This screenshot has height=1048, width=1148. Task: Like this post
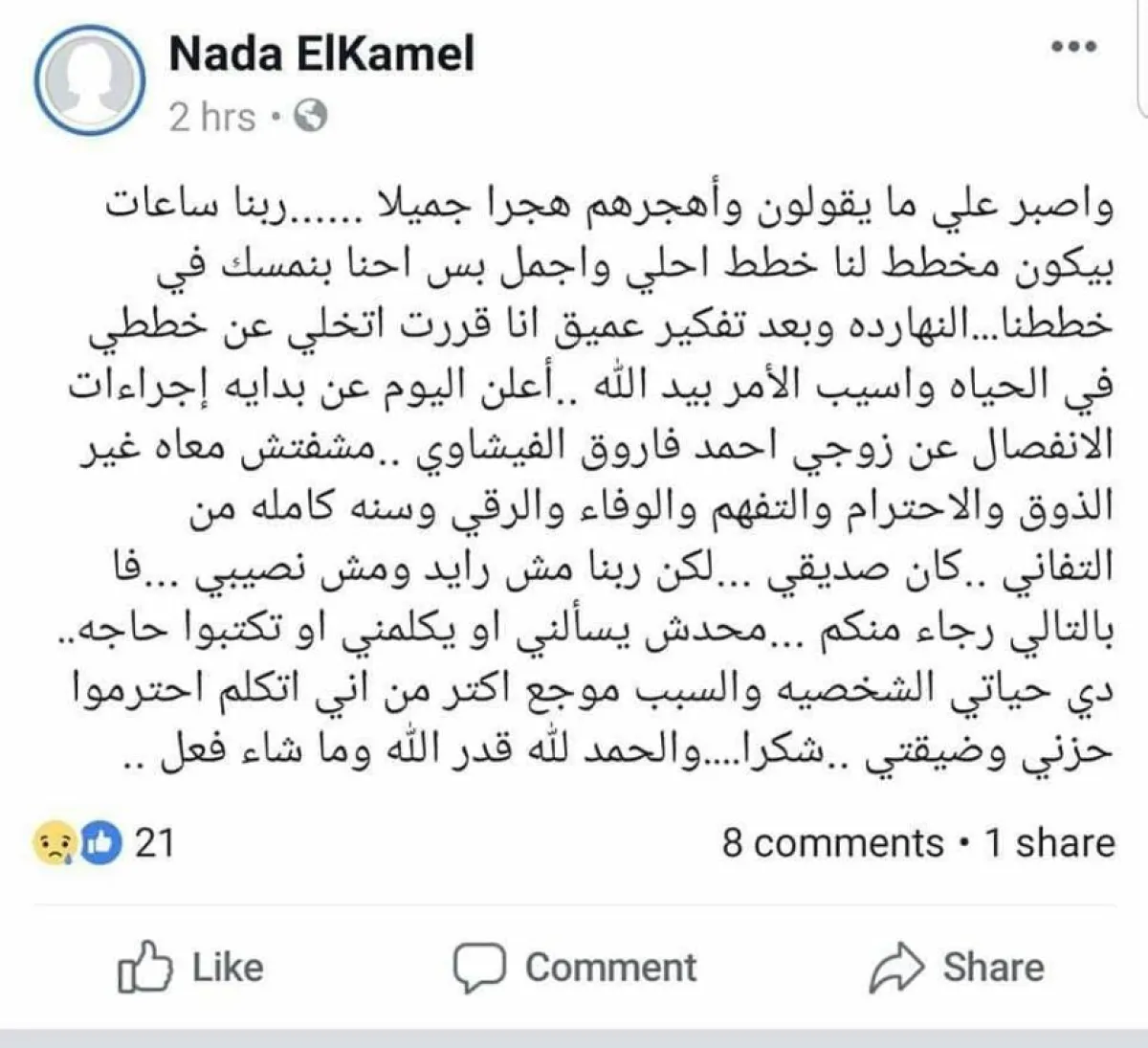191,968
